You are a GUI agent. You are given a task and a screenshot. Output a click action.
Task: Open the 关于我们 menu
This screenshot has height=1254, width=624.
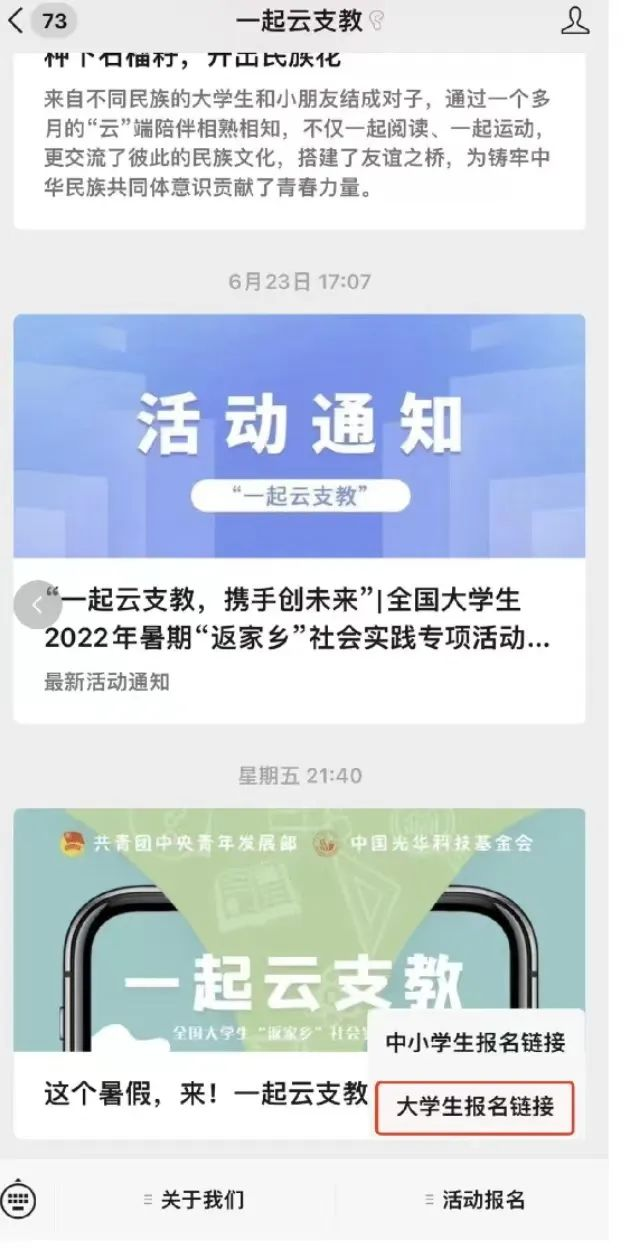pos(195,1200)
